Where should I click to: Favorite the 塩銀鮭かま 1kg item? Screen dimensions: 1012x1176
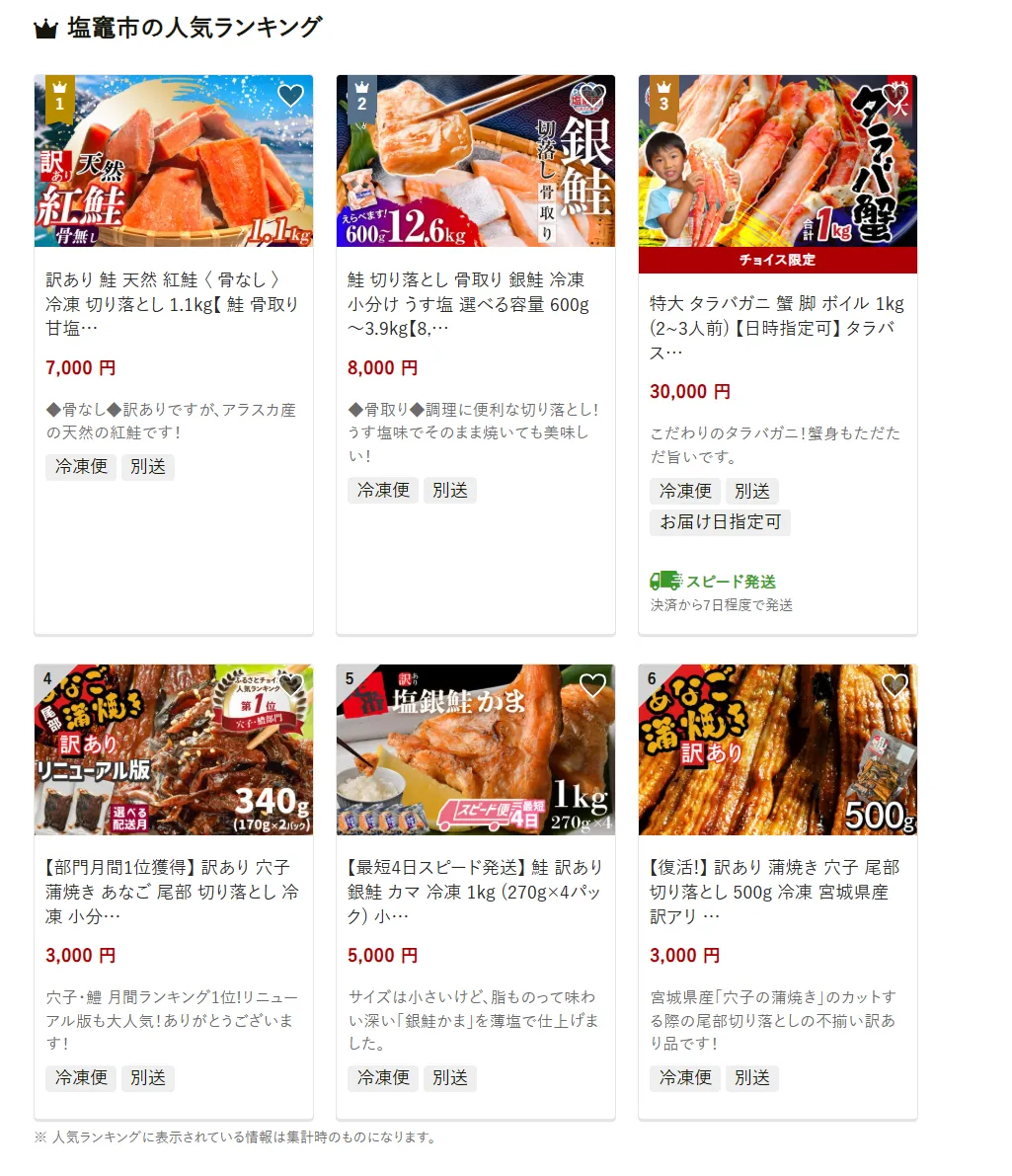click(591, 685)
